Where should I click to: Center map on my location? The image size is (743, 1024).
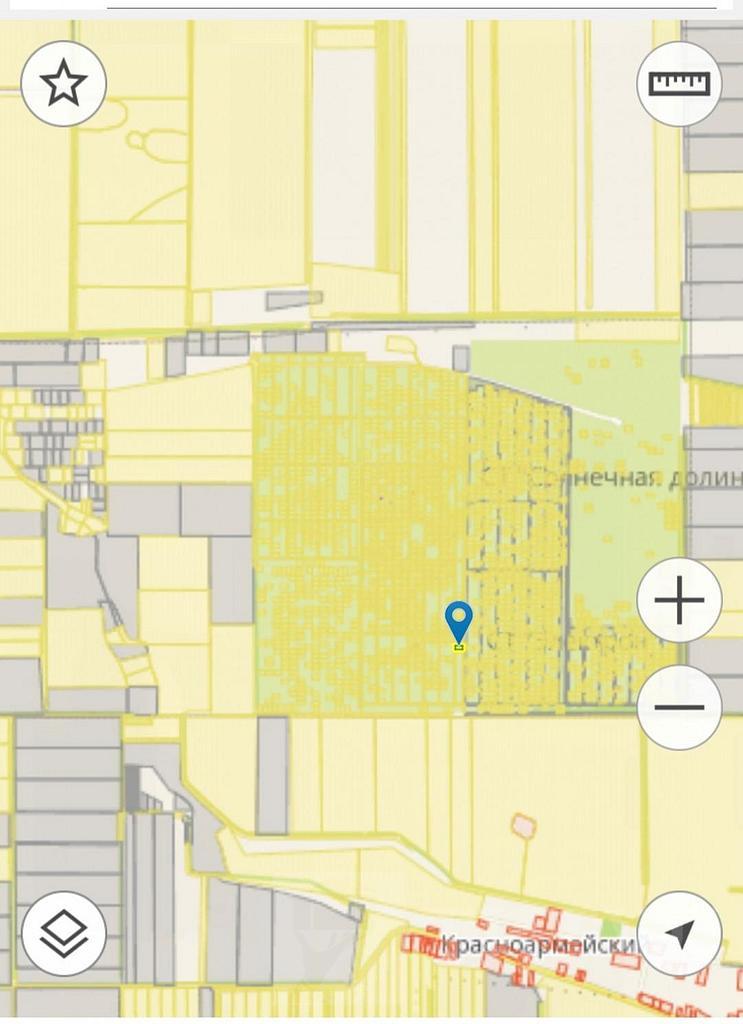pyautogui.click(x=679, y=933)
